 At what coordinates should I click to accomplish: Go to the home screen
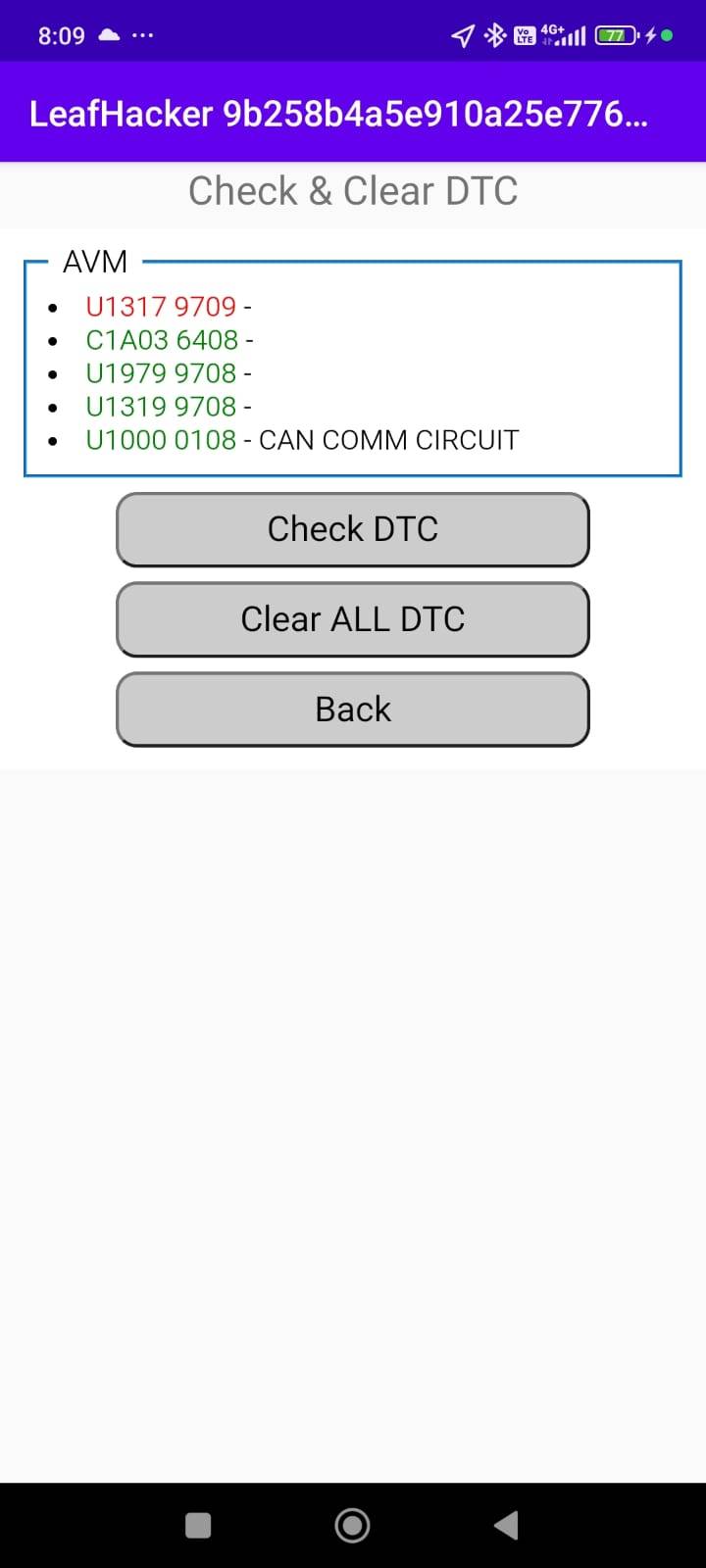pyautogui.click(x=352, y=1525)
